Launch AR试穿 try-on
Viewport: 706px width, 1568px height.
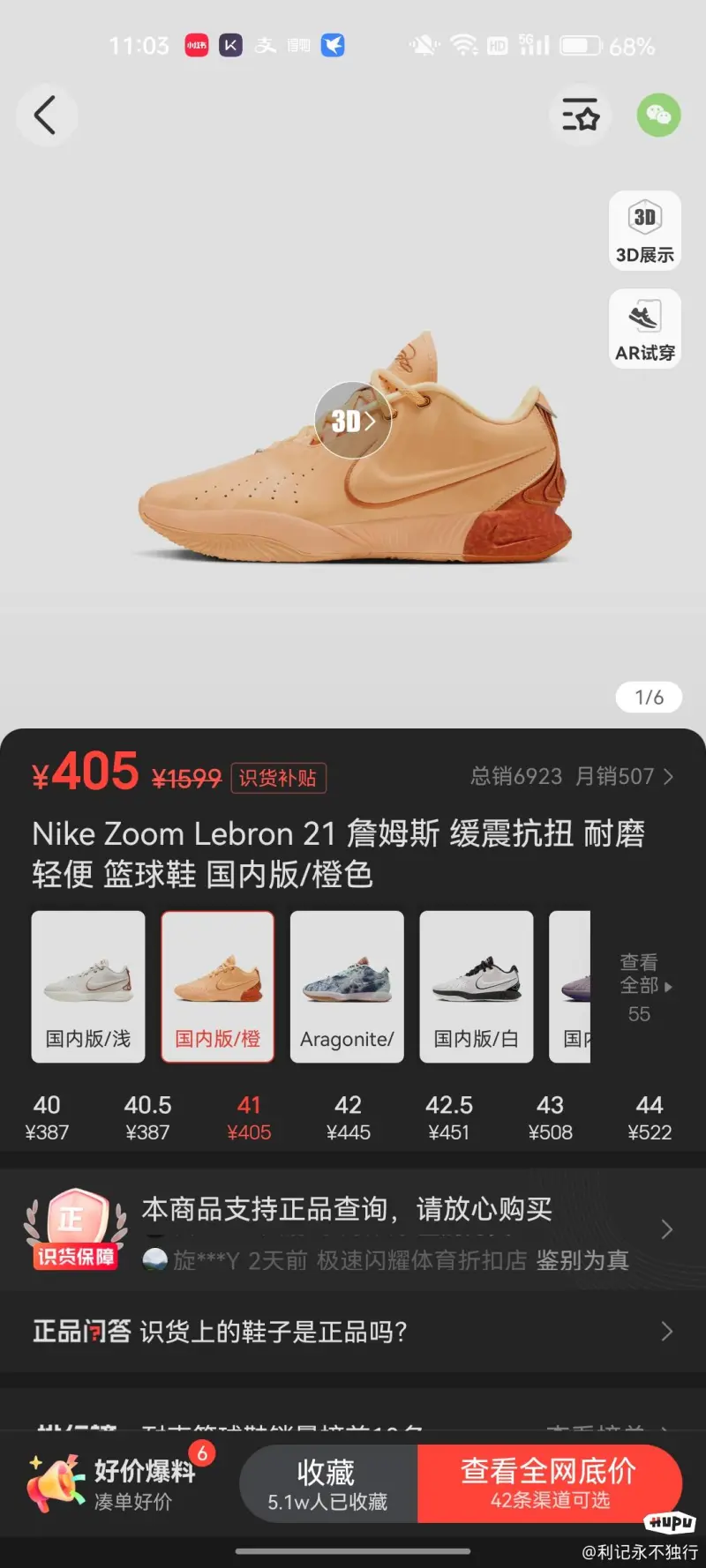[644, 329]
